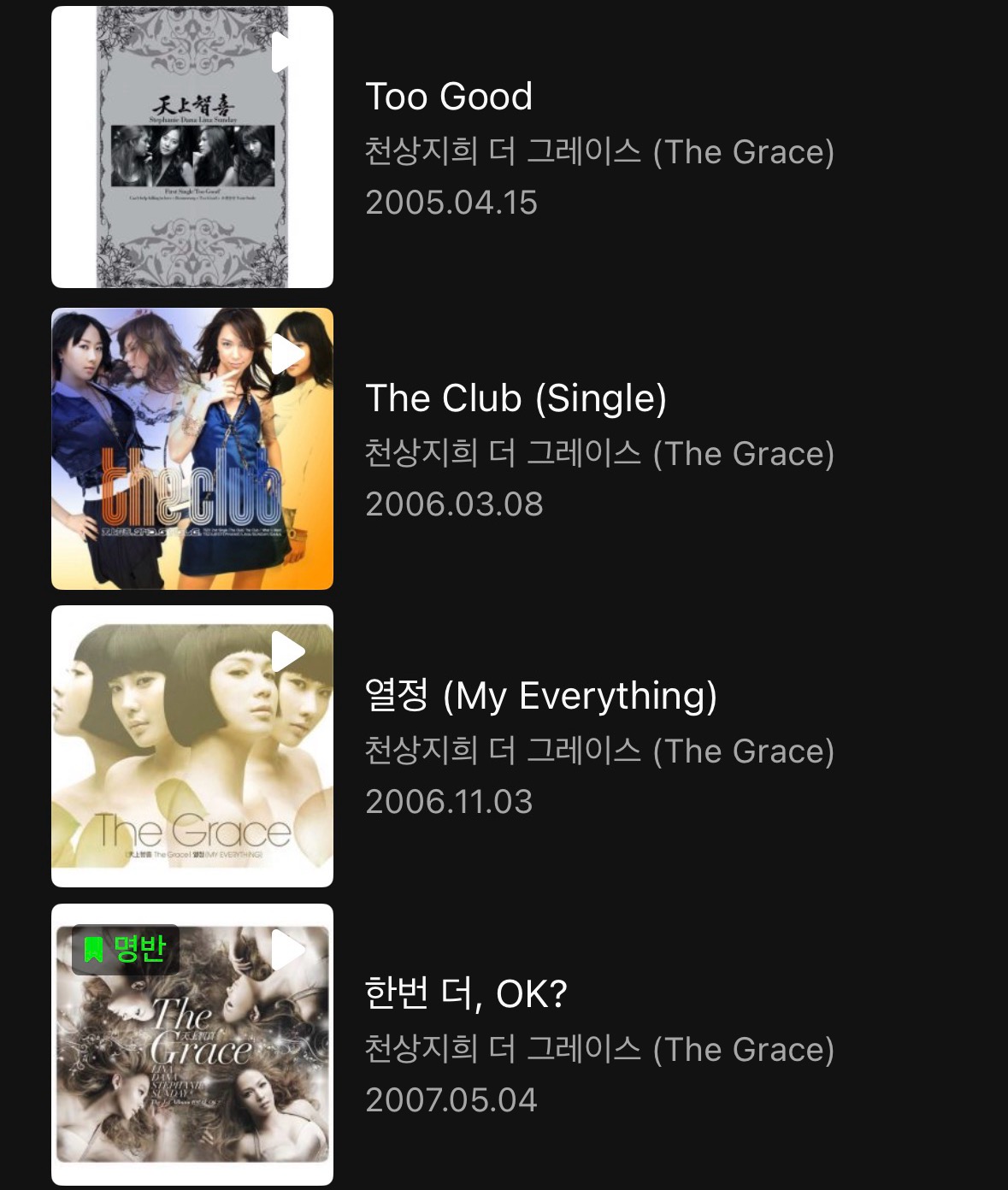This screenshot has height=1190, width=1008.
Task: Open the Too Good album details
Action: point(449,97)
